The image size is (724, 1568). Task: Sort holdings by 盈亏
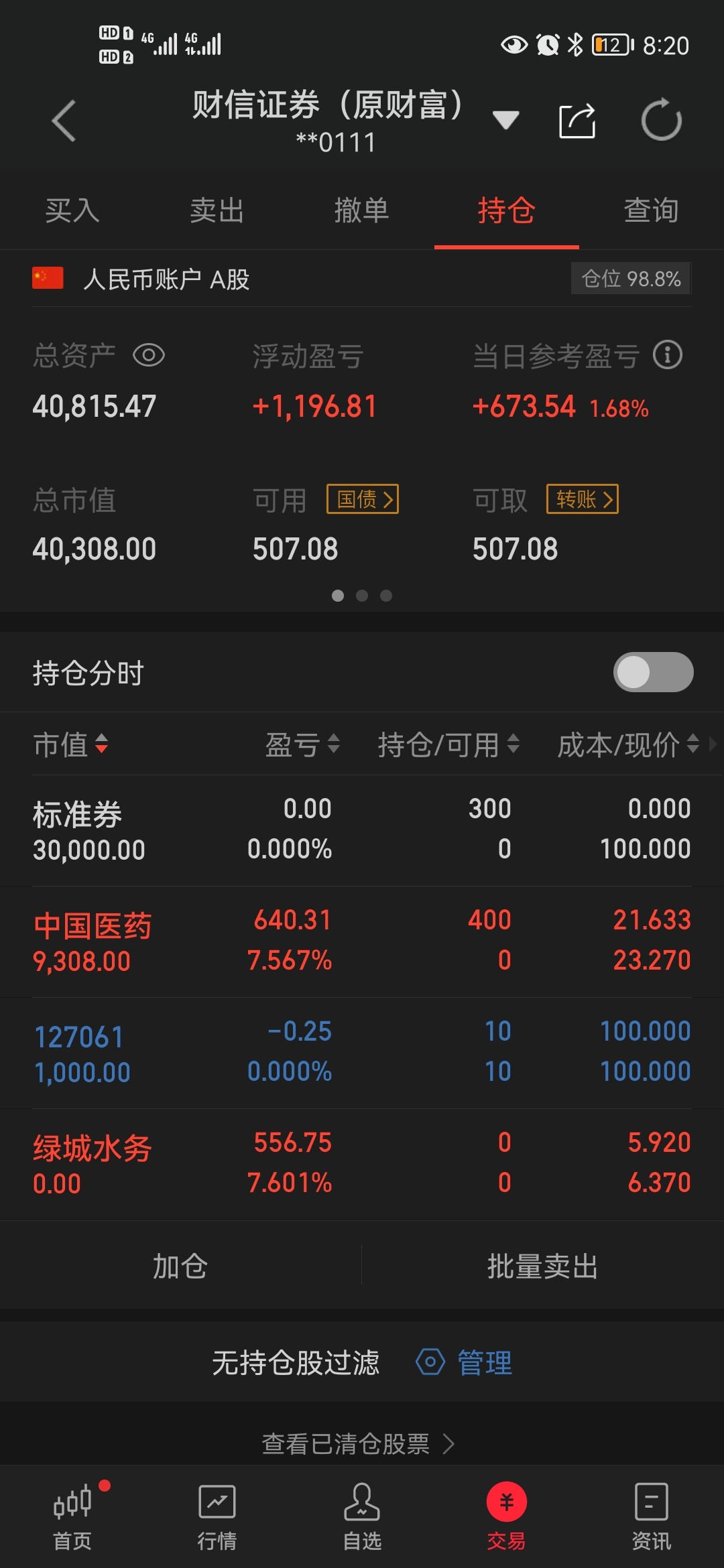click(x=302, y=744)
